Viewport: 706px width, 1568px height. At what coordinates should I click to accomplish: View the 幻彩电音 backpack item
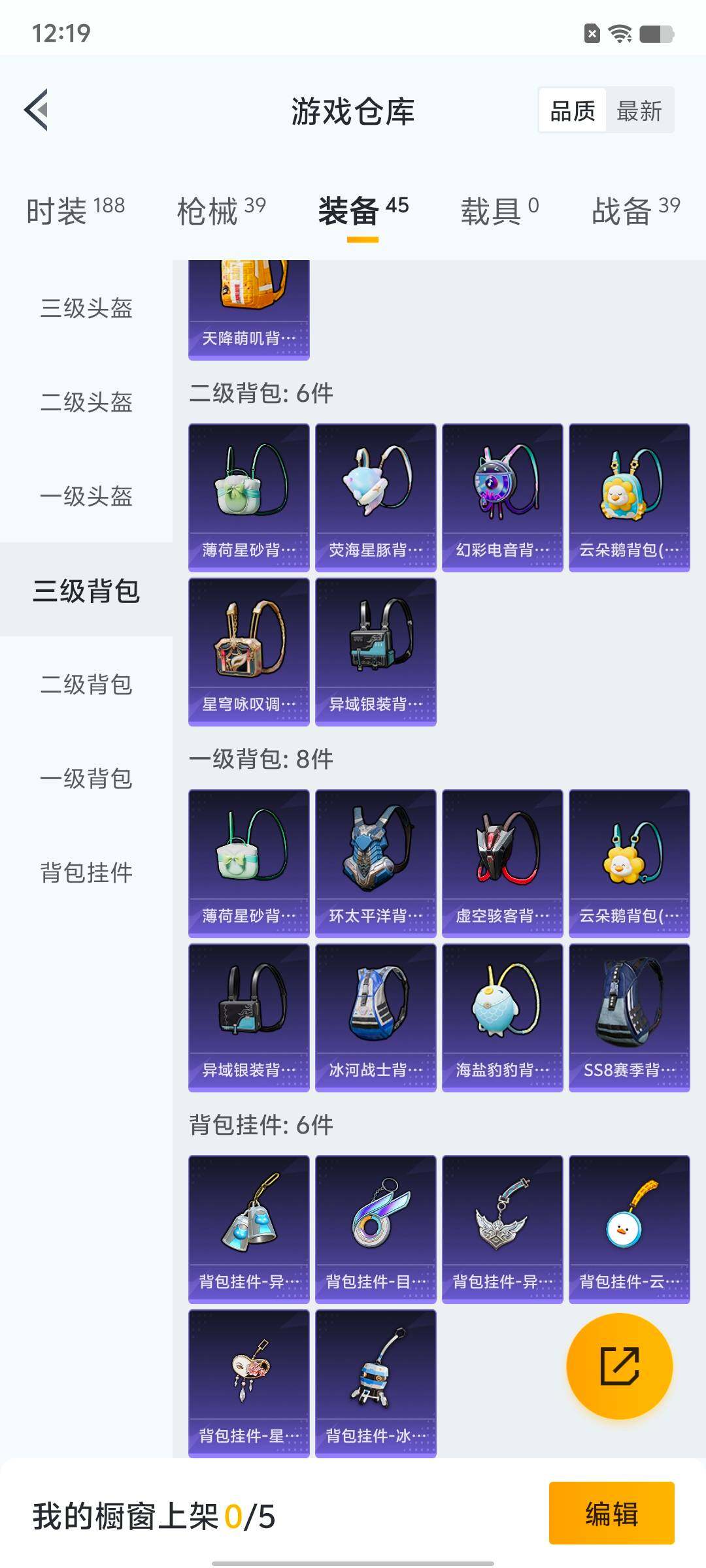[x=502, y=497]
